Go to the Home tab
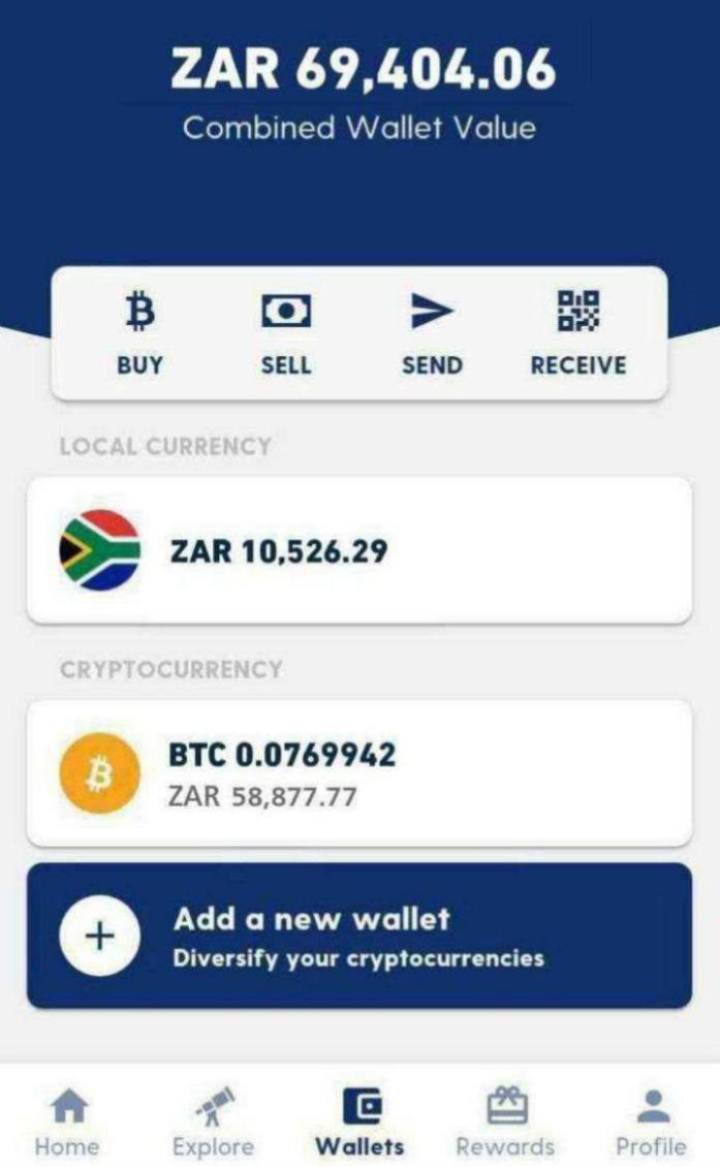 (67, 1122)
